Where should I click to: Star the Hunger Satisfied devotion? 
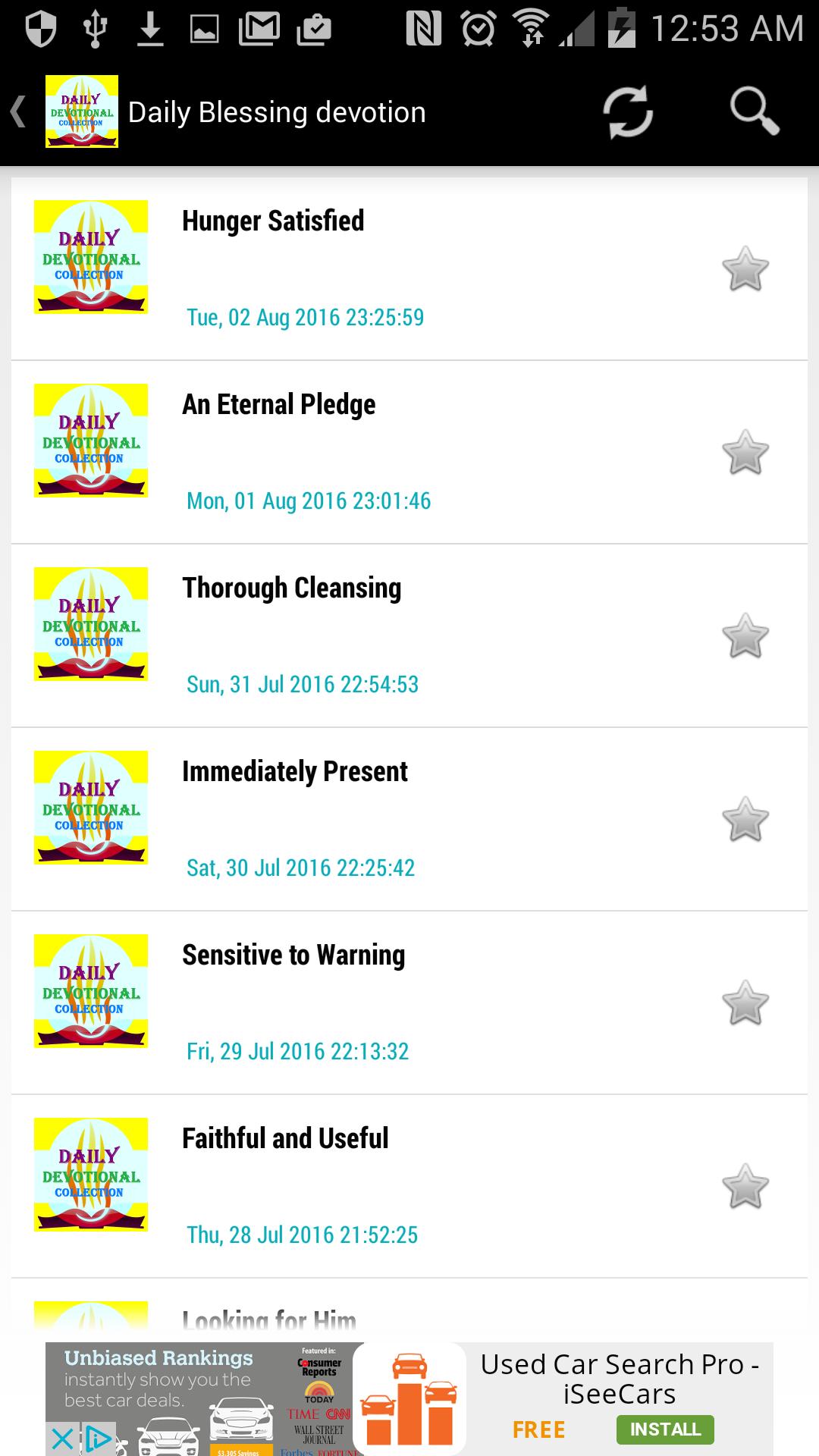pyautogui.click(x=745, y=269)
